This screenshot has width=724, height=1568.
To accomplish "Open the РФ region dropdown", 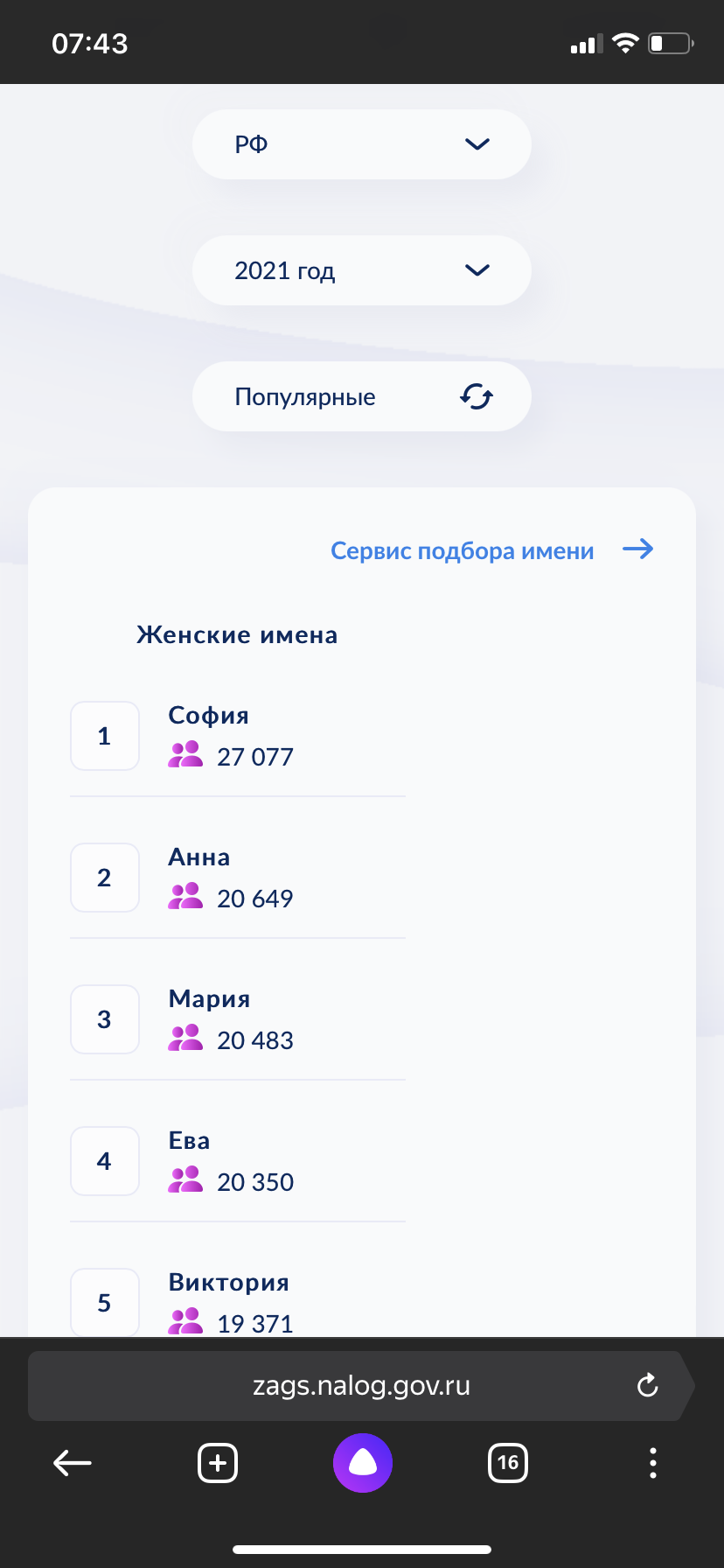I will tap(361, 143).
